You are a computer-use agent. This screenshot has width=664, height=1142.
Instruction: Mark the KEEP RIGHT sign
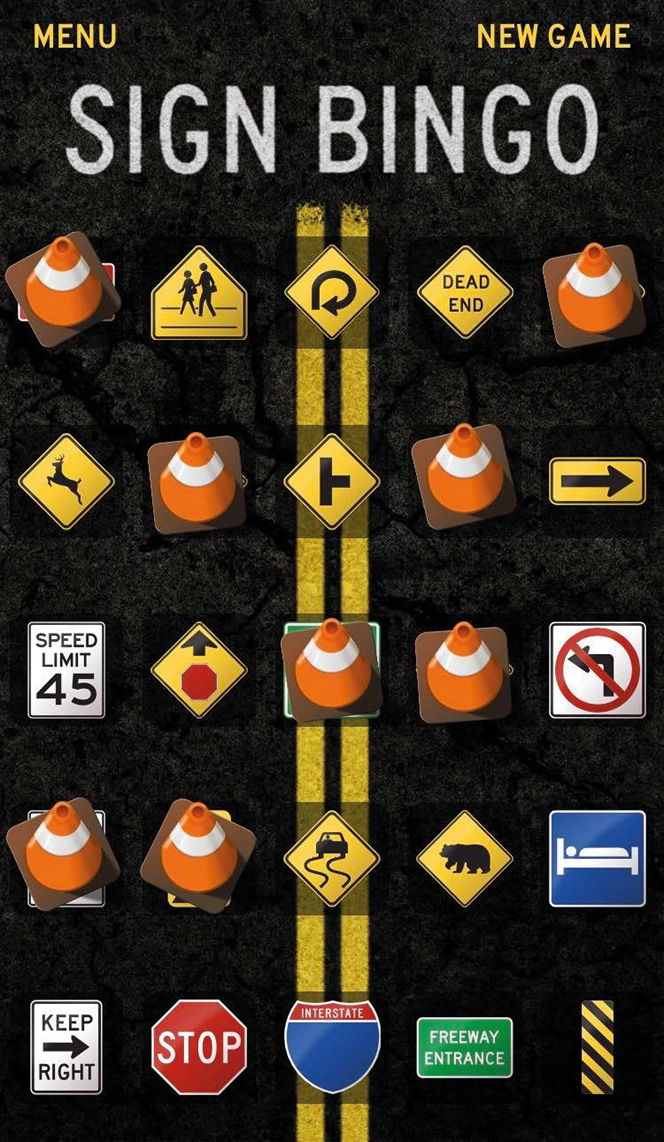click(x=66, y=1047)
